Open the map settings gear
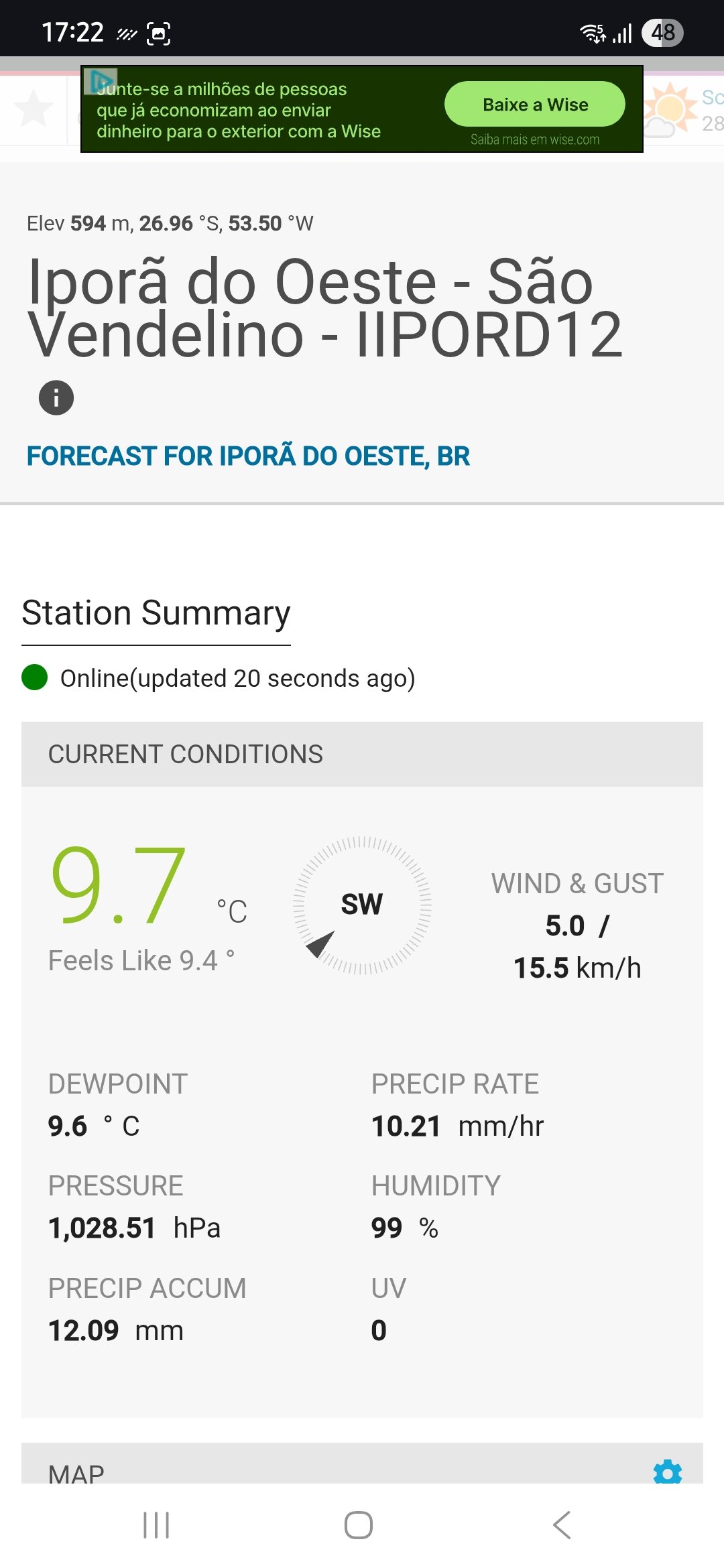724x1568 pixels. pos(667,1472)
